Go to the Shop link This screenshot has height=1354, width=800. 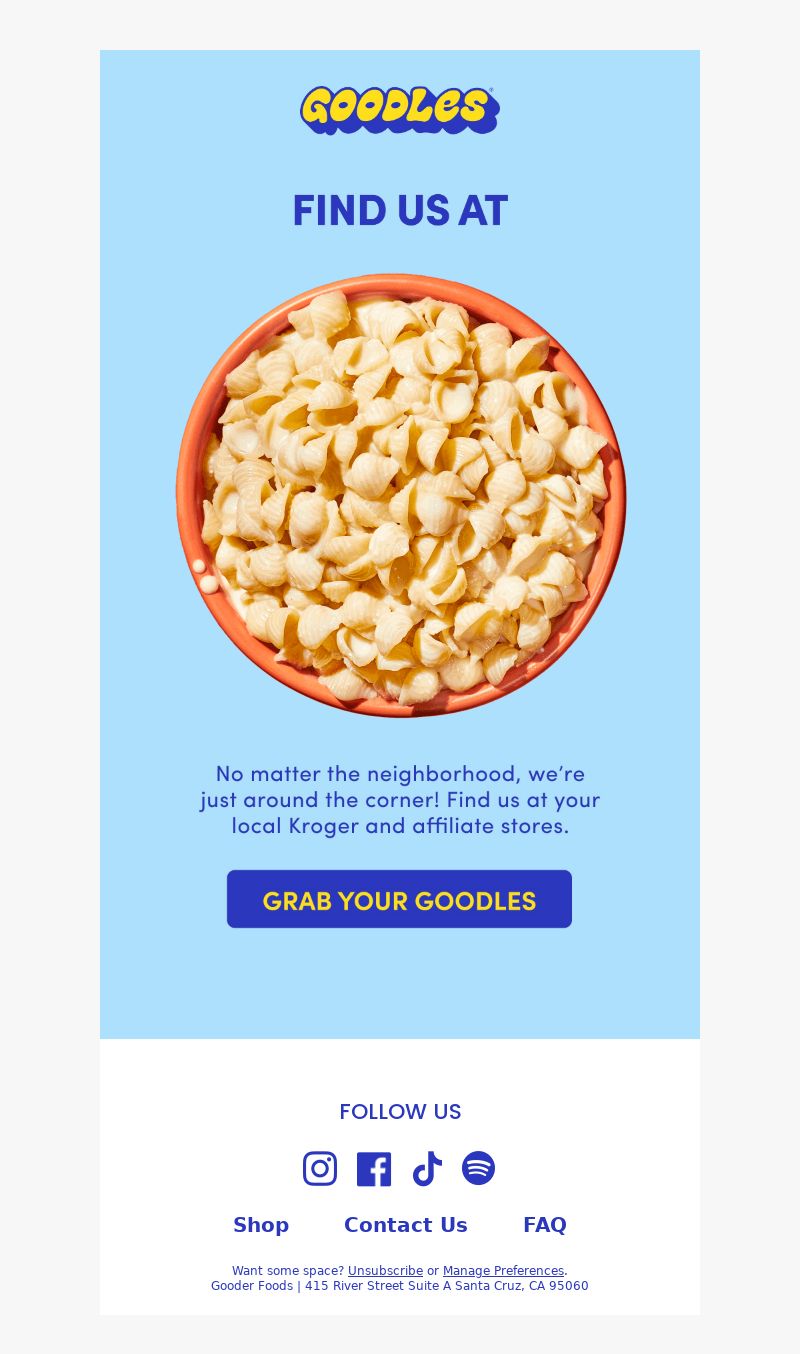pos(261,1225)
